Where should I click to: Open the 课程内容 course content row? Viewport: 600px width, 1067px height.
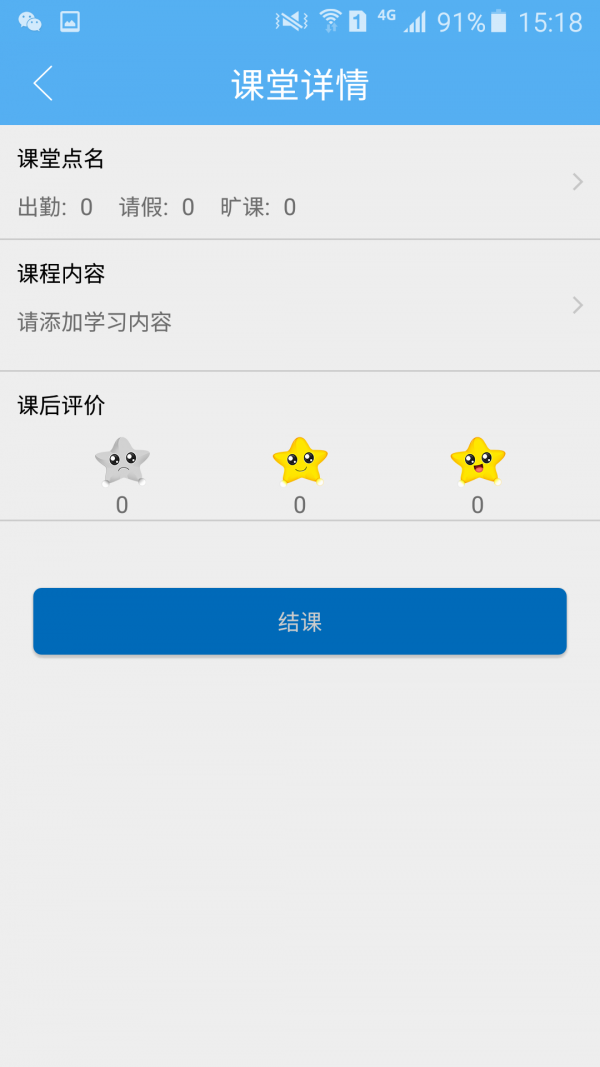tap(300, 305)
